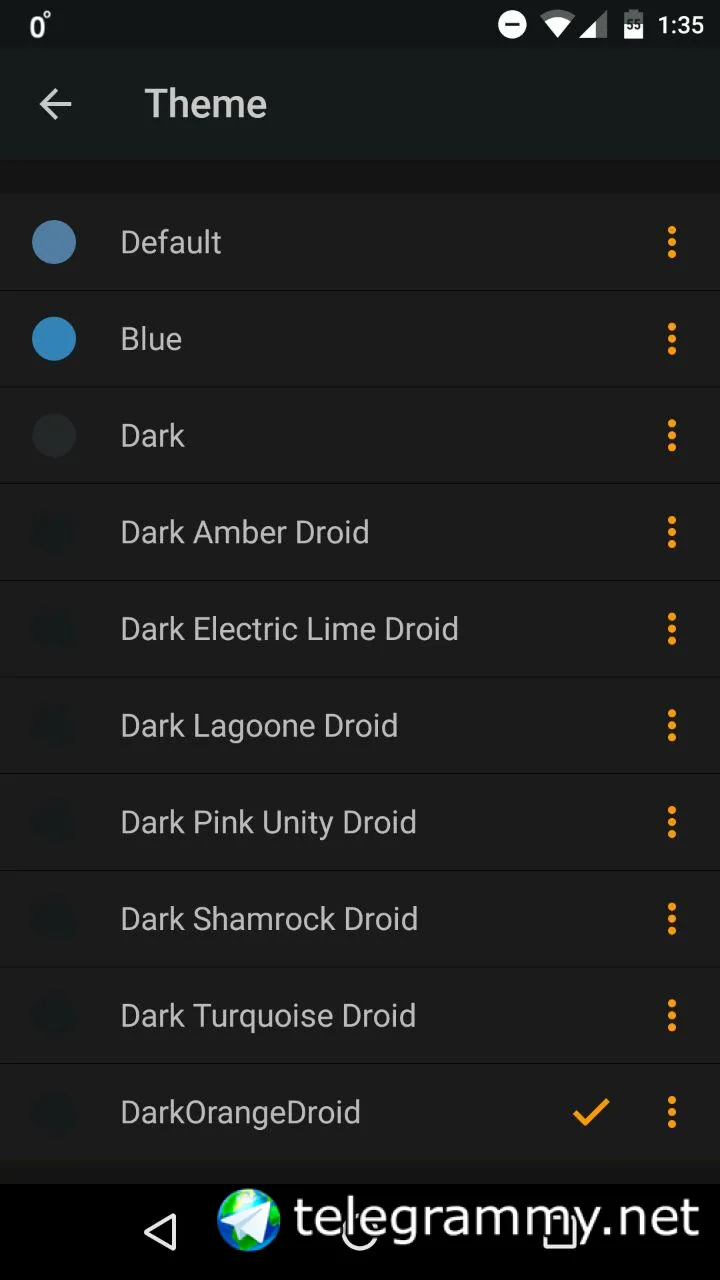Show more options for Dark theme

[x=671, y=436]
